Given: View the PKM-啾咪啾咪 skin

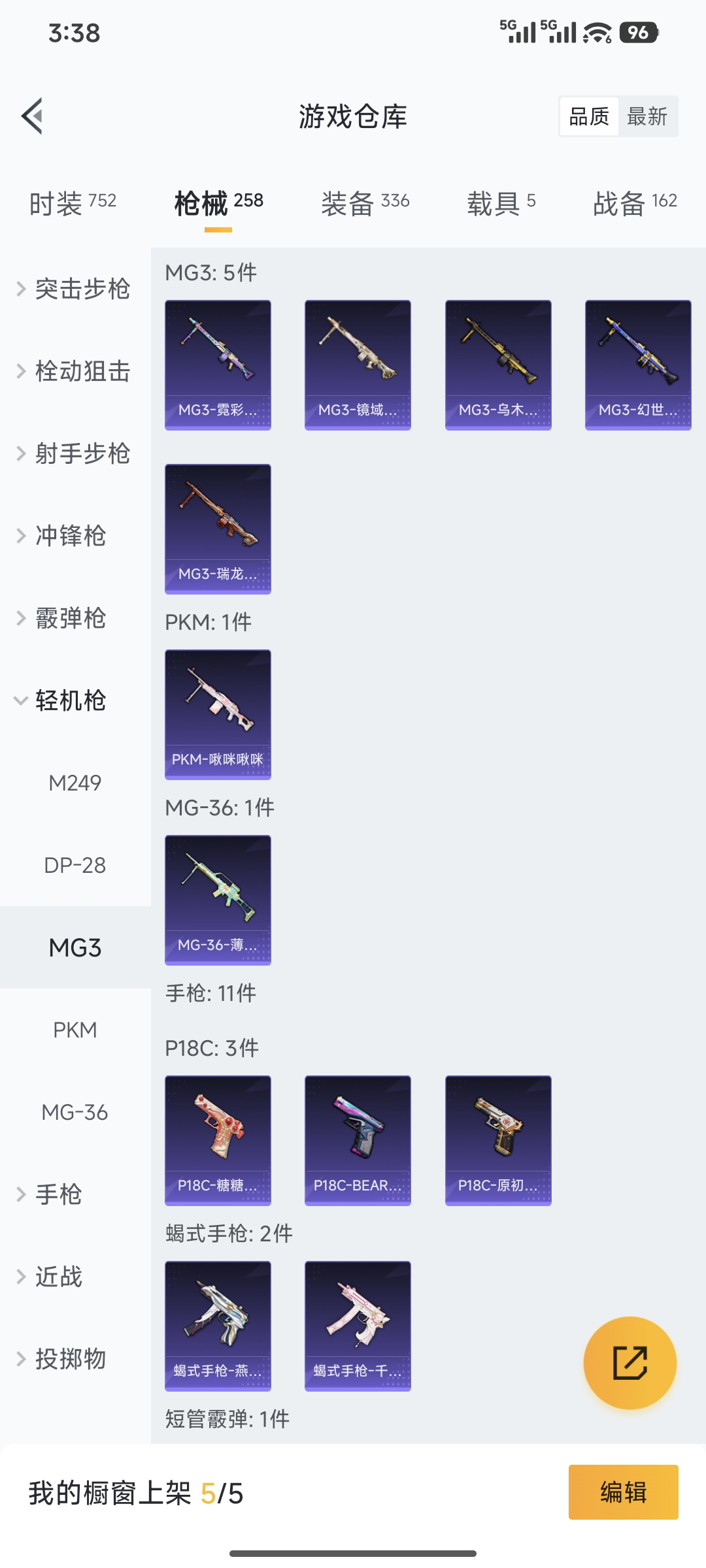Looking at the screenshot, I should coord(218,714).
